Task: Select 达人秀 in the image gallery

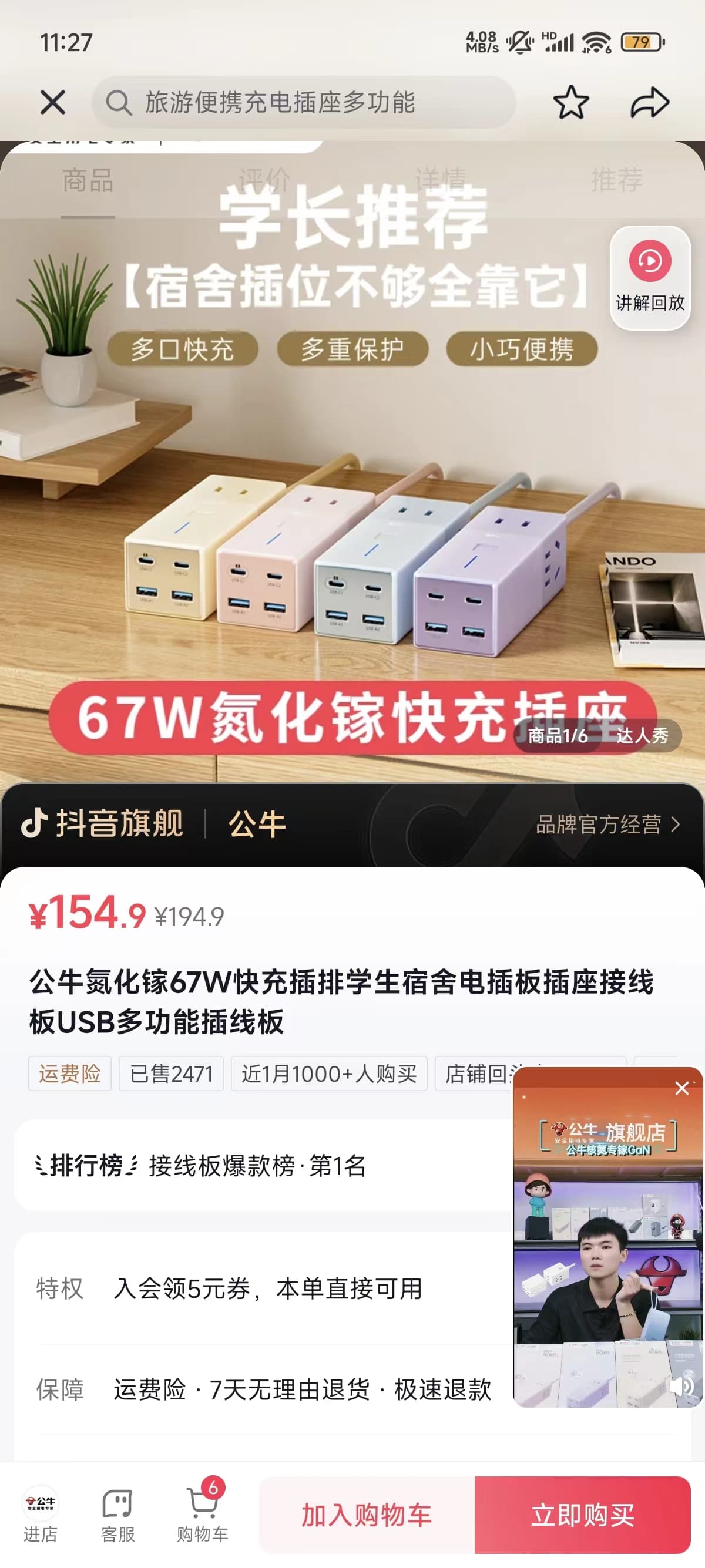Action: pos(642,736)
